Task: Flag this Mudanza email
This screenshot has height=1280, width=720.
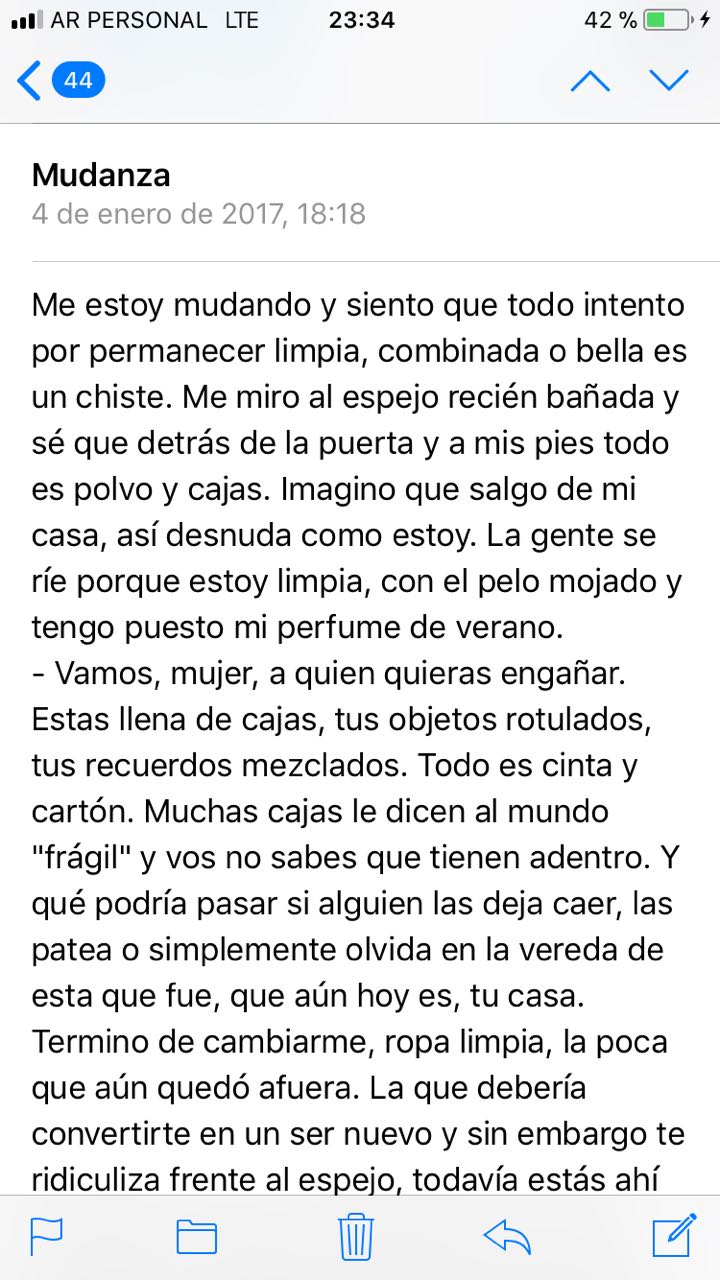Action: tap(46, 1236)
